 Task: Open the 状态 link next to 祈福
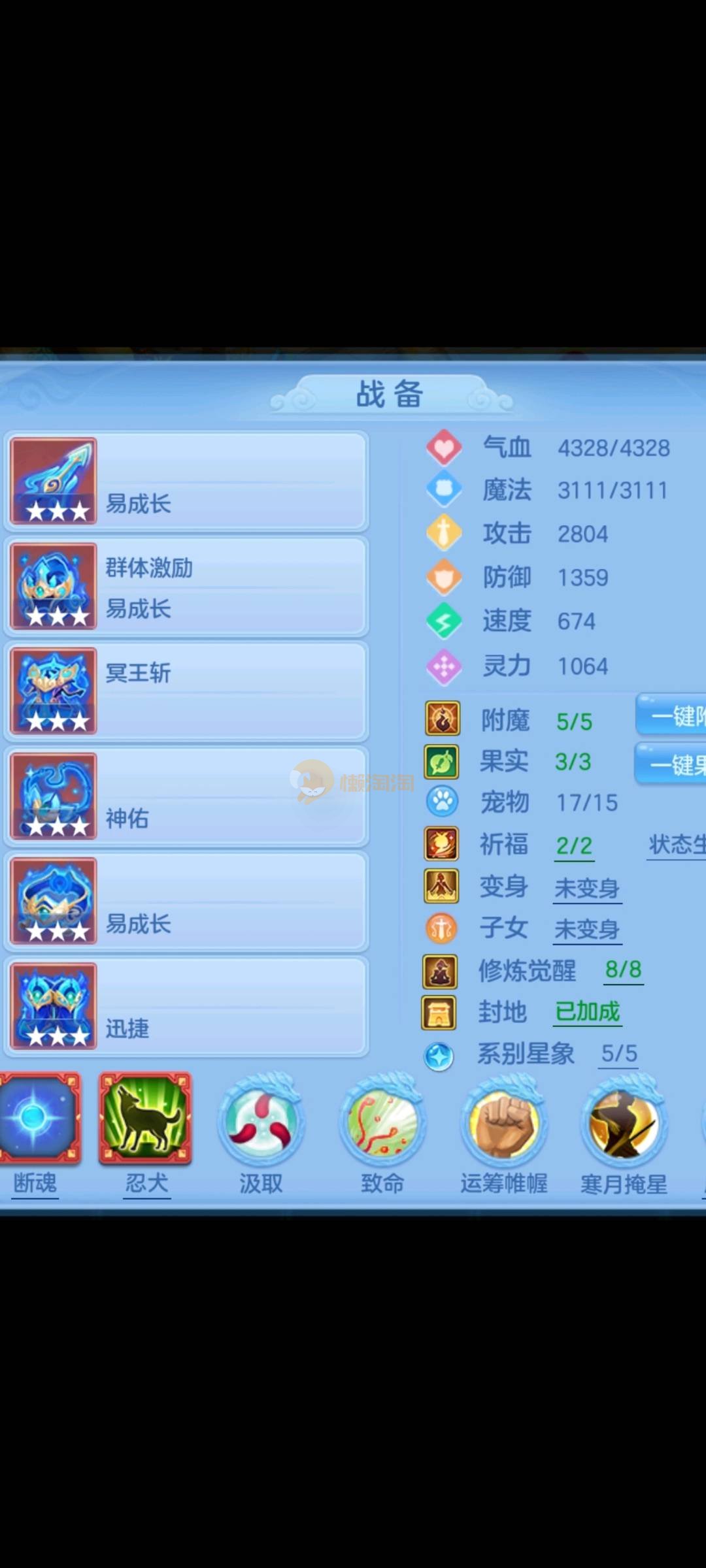(x=677, y=845)
